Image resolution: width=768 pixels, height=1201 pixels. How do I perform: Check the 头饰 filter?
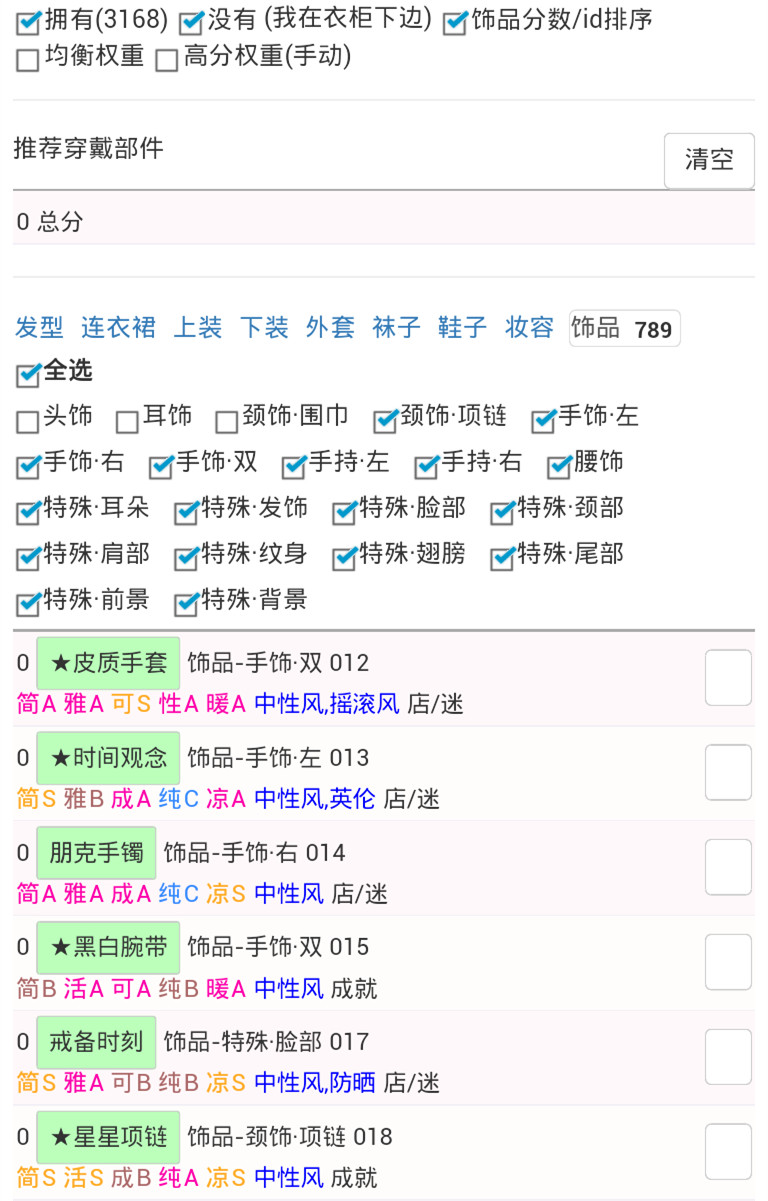tap(28, 421)
